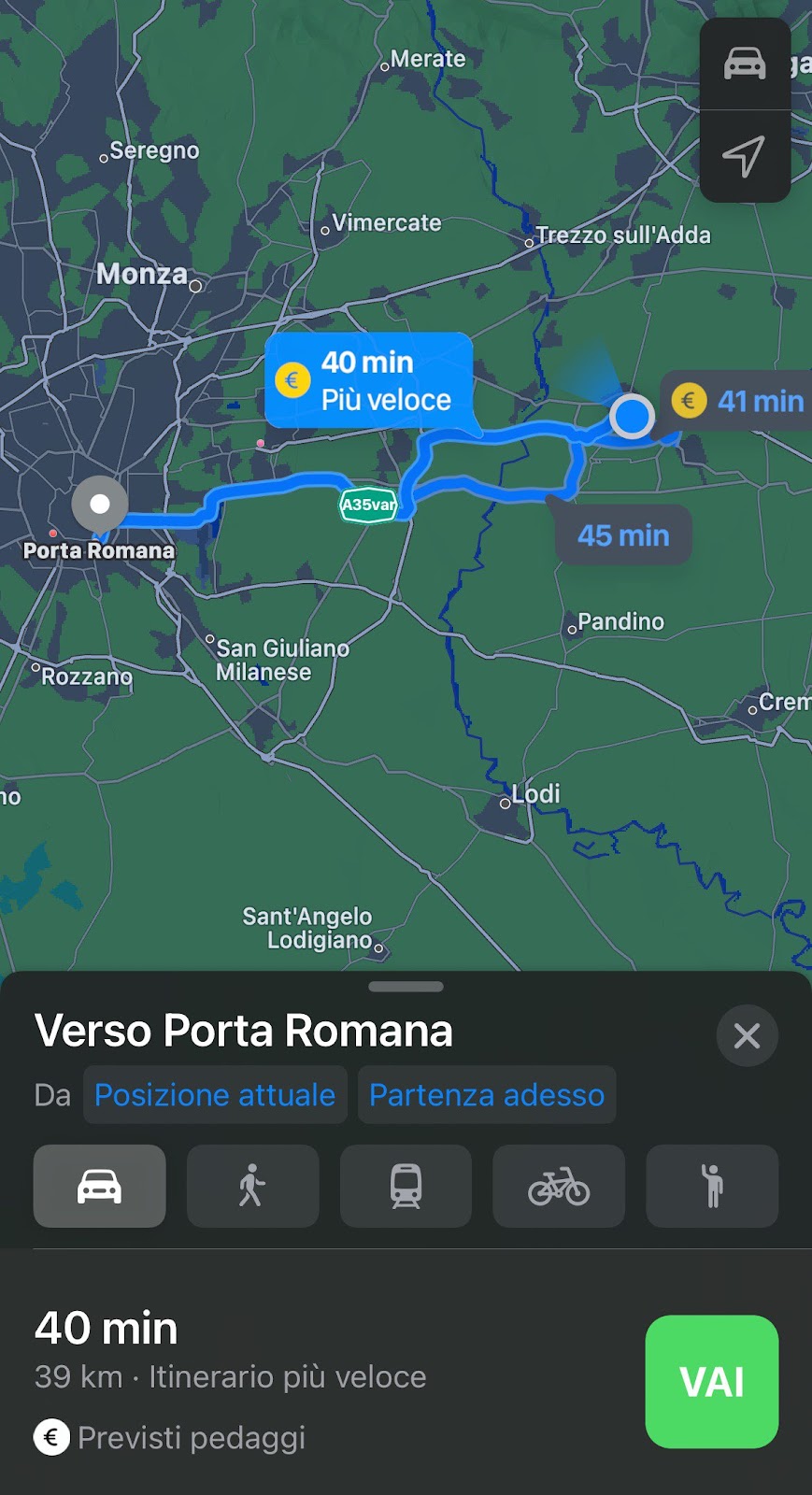
Task: Select the 45 min alternative route
Action: [623, 535]
